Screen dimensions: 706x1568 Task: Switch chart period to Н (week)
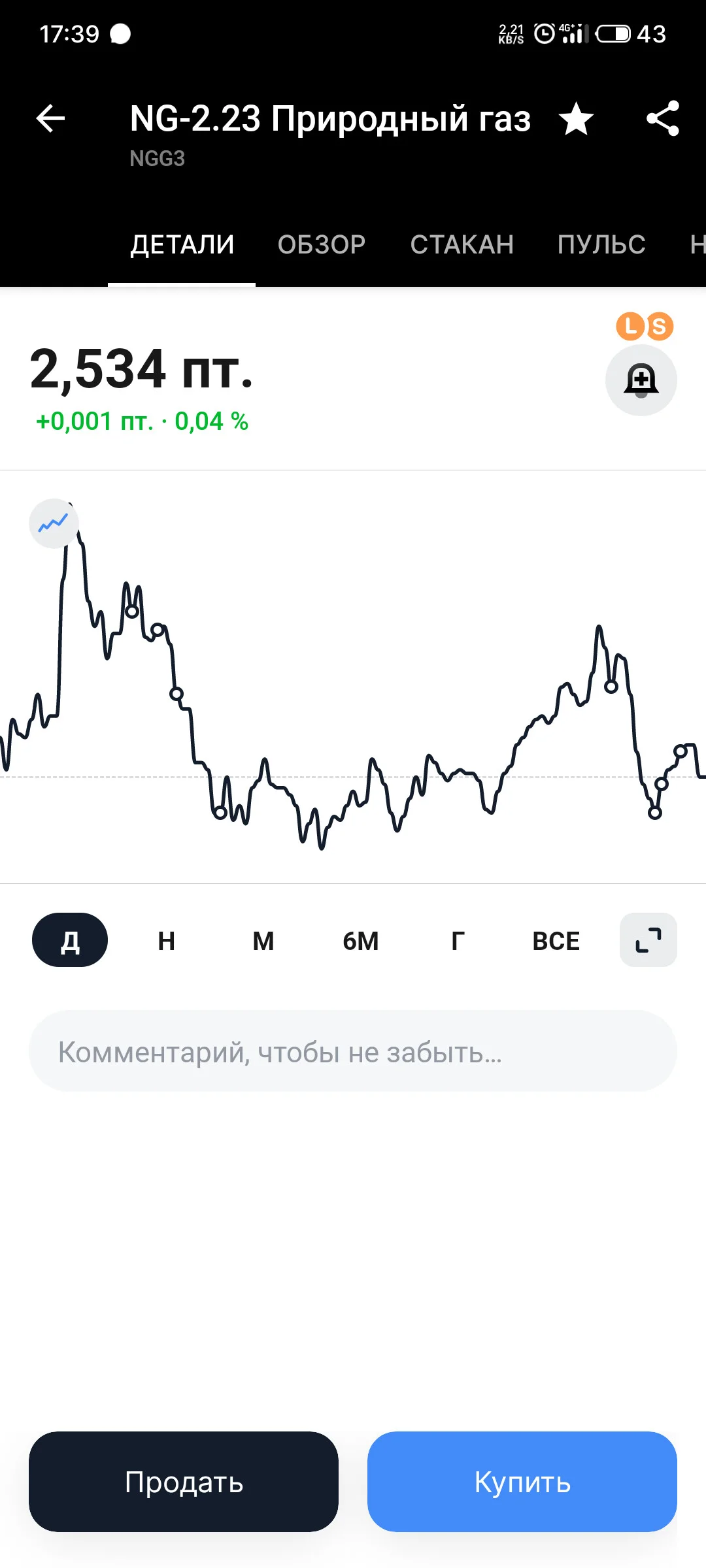(x=167, y=941)
